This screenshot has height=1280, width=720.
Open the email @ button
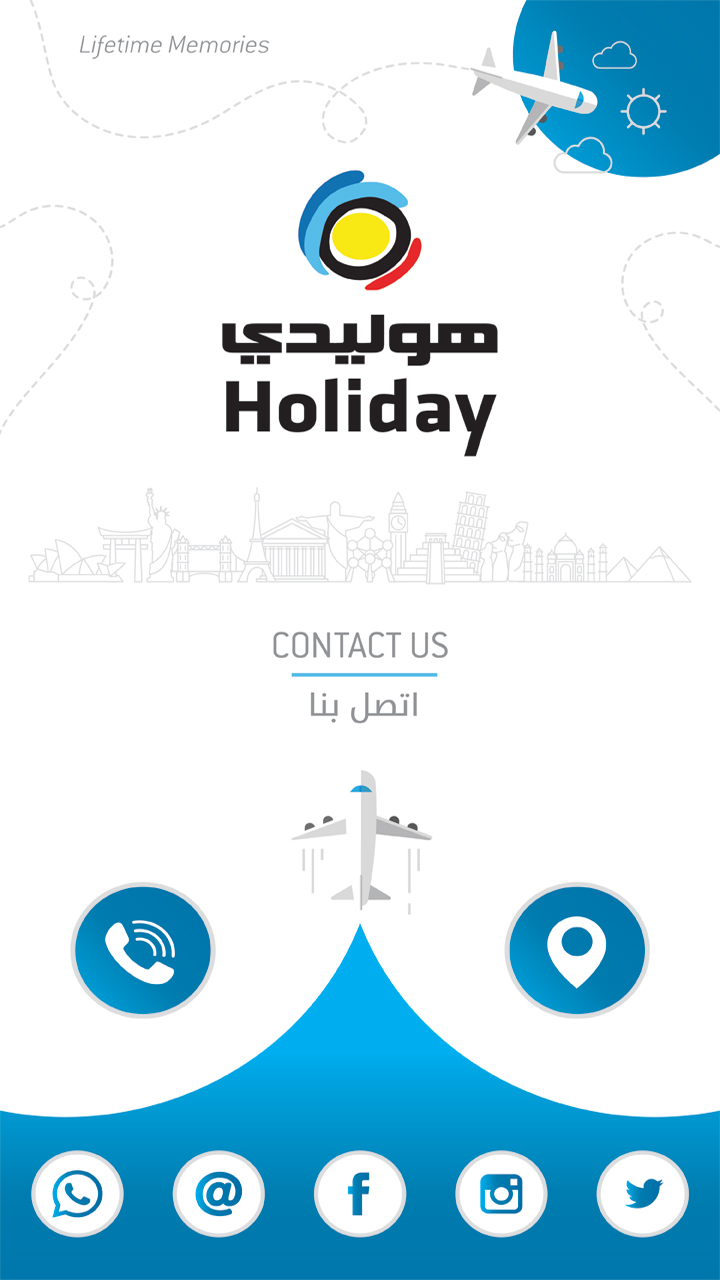coord(219,1195)
